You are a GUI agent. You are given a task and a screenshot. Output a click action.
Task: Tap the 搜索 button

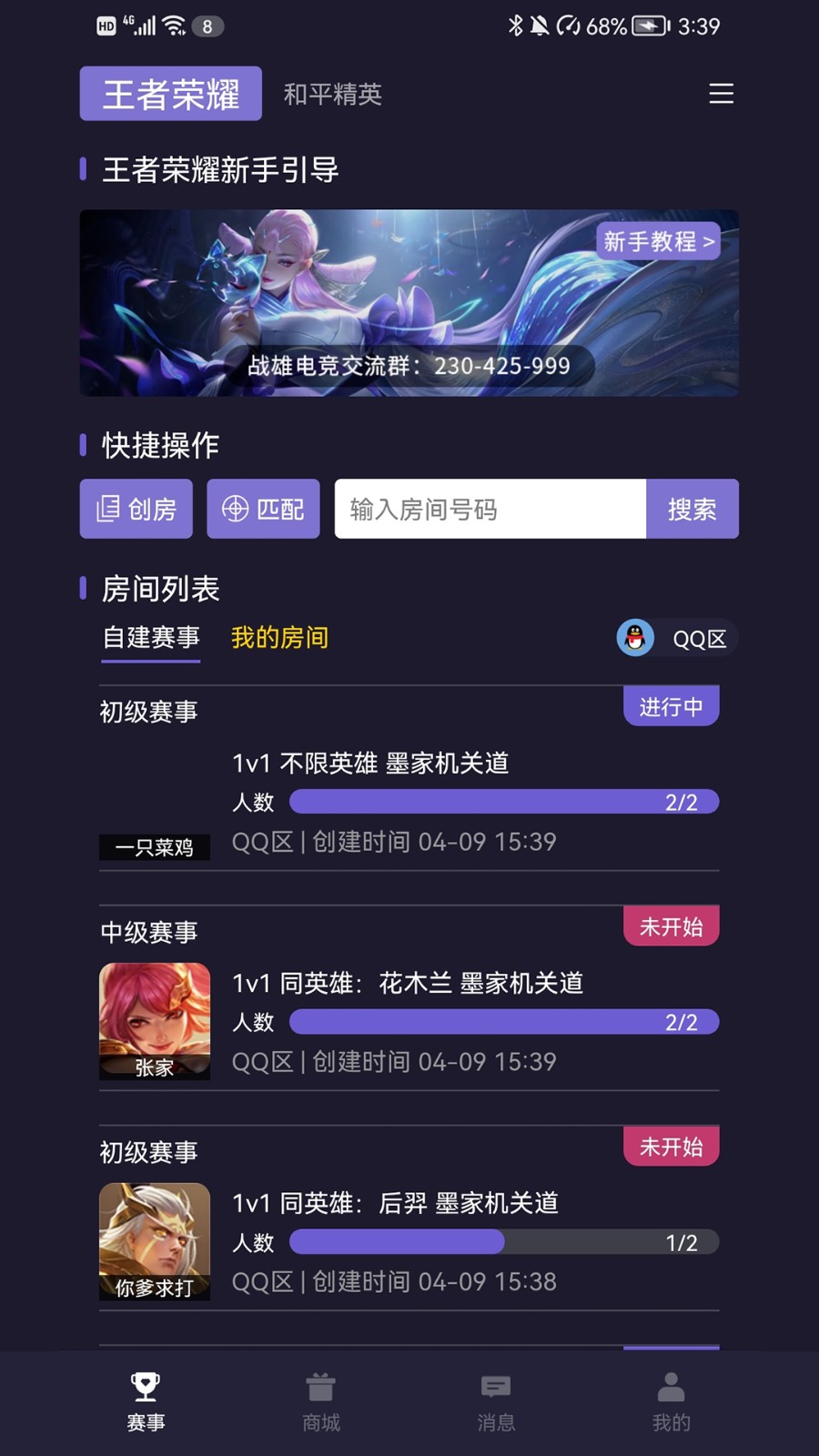[692, 509]
